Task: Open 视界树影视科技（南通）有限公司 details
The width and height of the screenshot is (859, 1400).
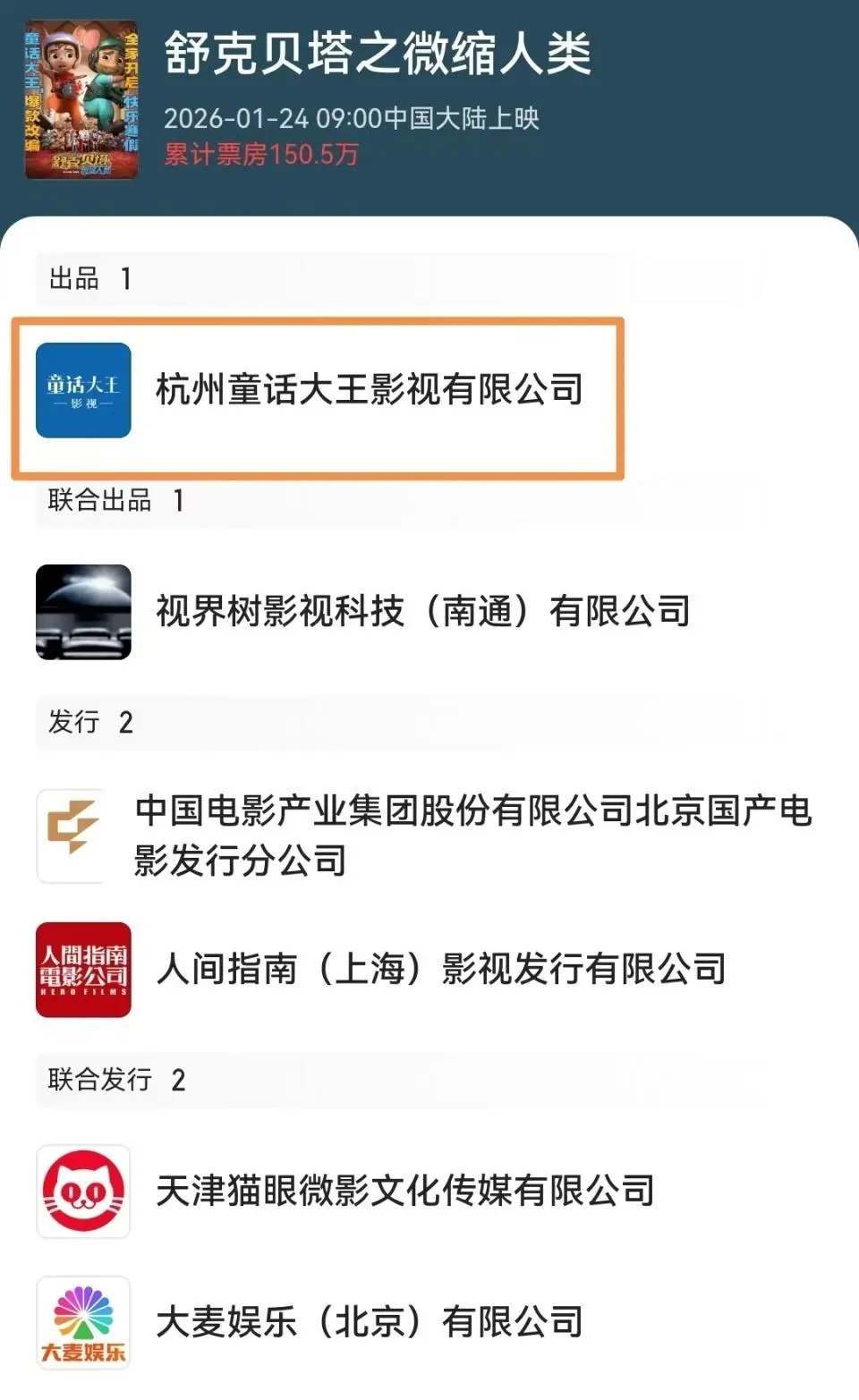Action: coord(422,612)
